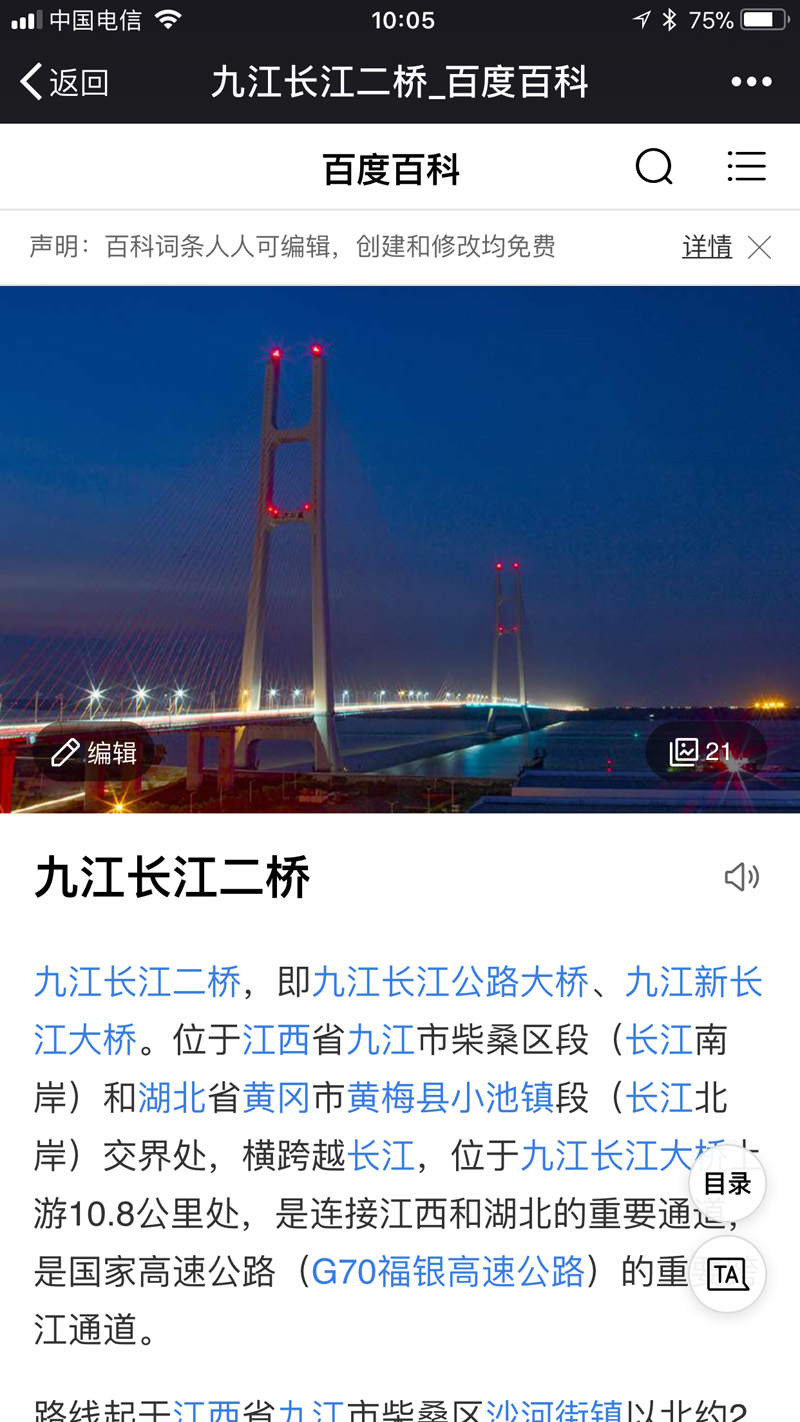Open the 详情 link in the notice
This screenshot has width=800, height=1422.
[x=707, y=247]
